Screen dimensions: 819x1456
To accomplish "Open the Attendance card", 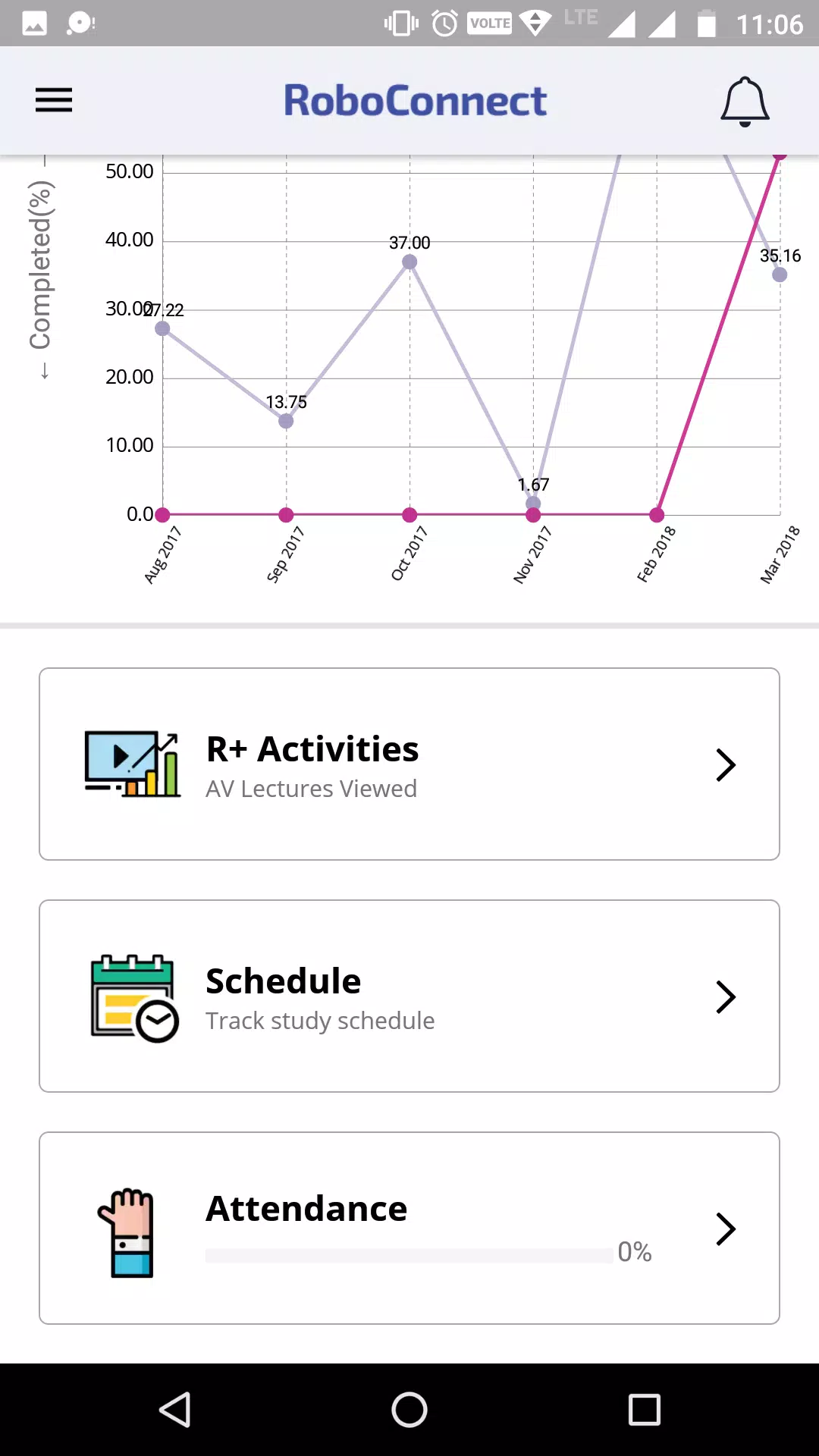I will click(x=409, y=1228).
